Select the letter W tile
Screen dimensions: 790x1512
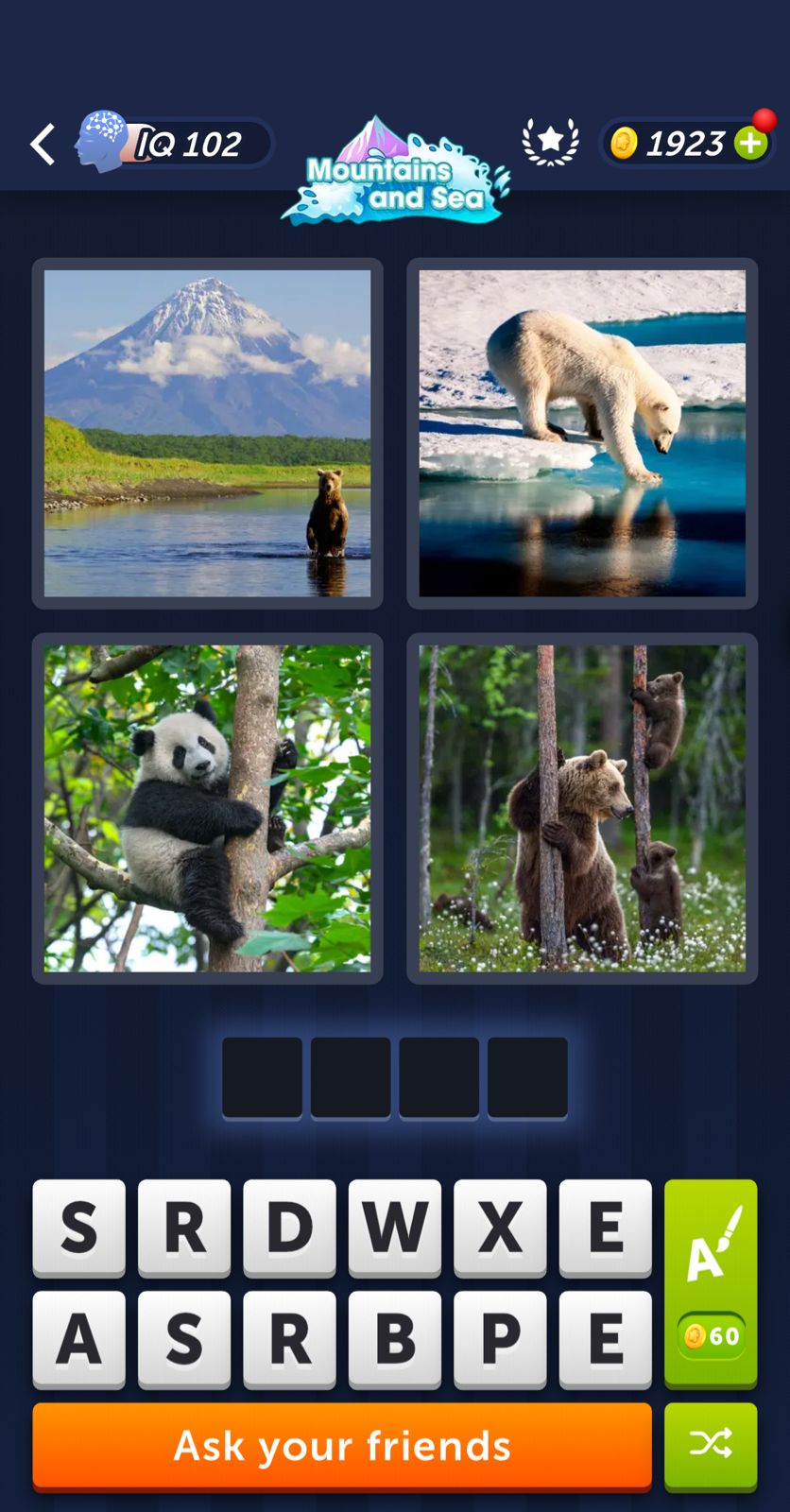[394, 1228]
